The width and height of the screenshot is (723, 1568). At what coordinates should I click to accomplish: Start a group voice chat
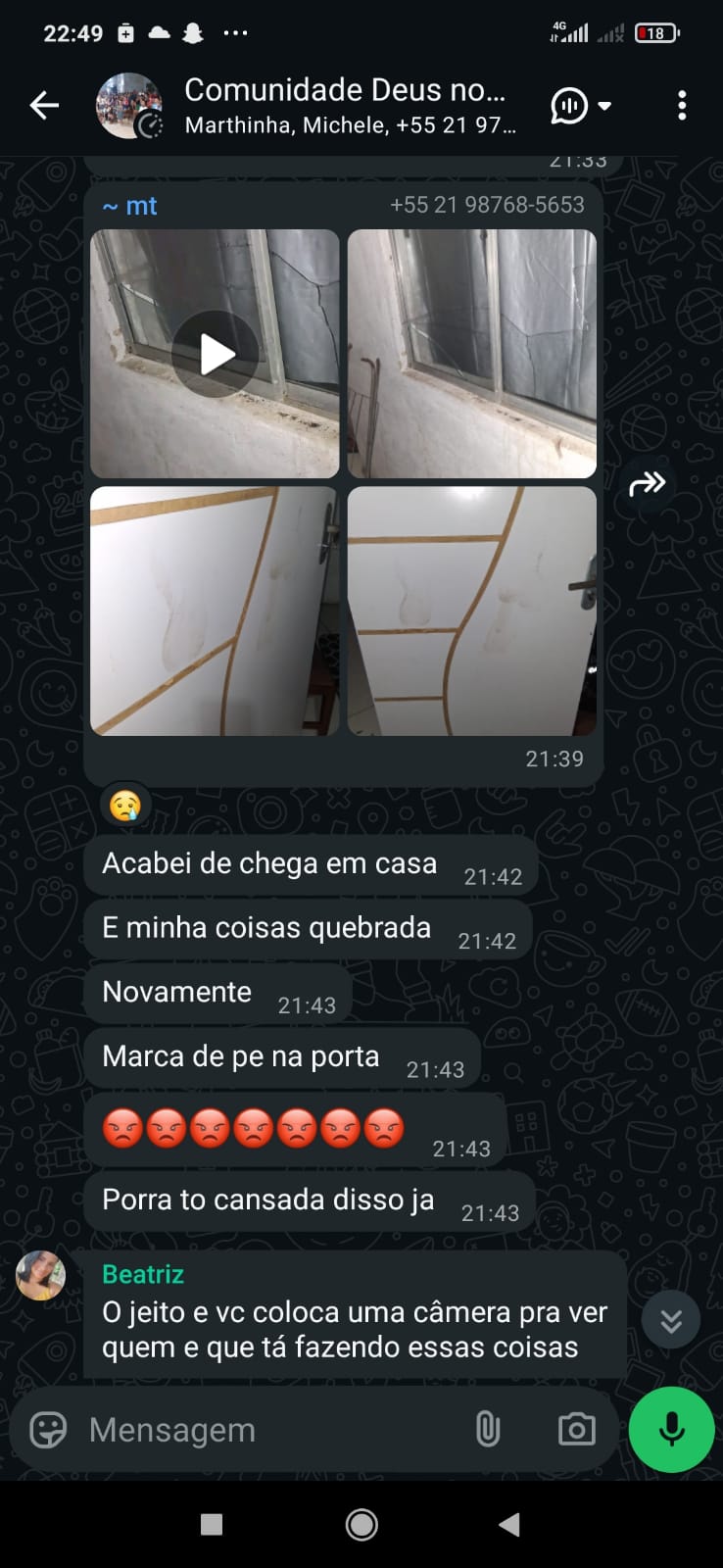tap(580, 106)
